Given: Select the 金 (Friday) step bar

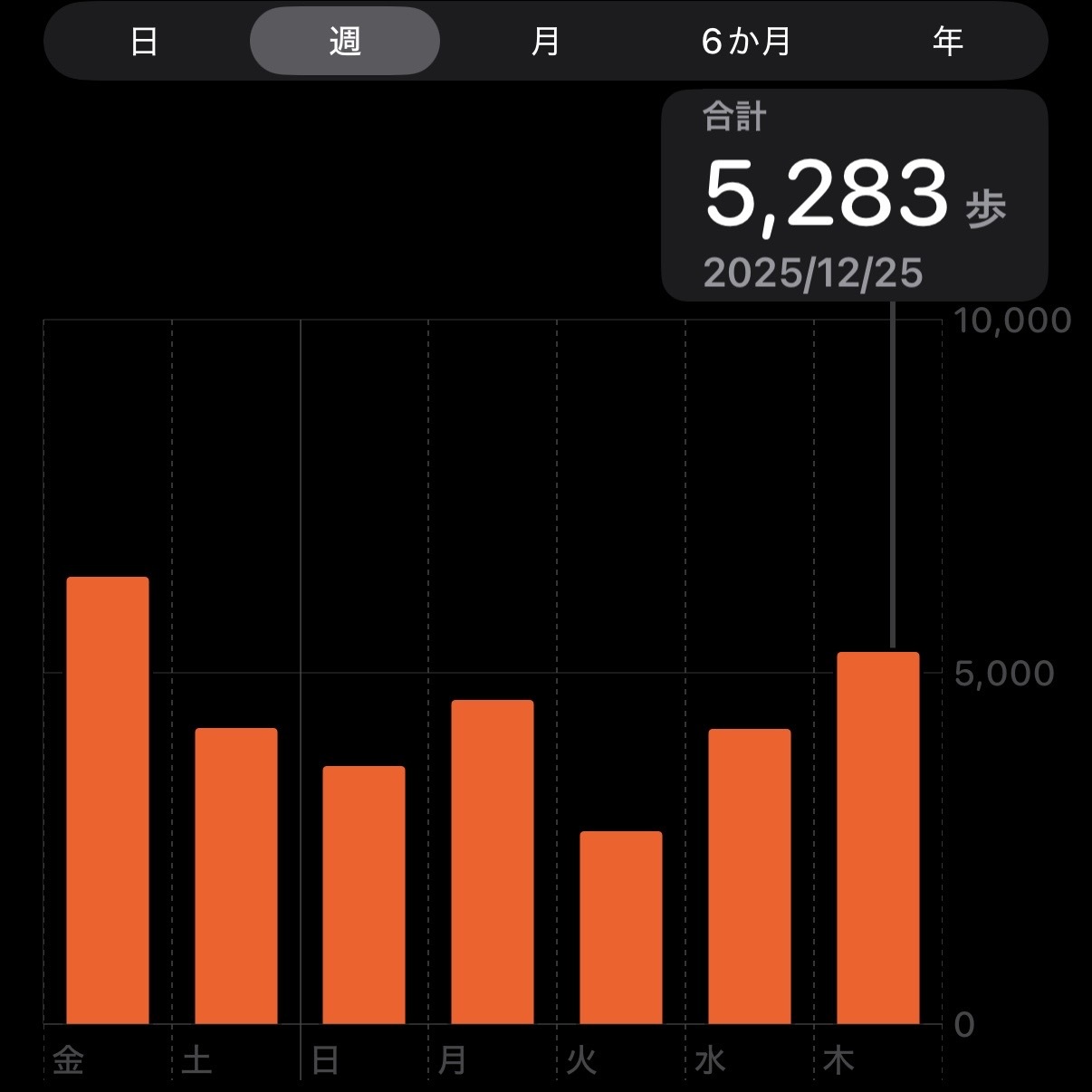Looking at the screenshot, I should click(108, 800).
